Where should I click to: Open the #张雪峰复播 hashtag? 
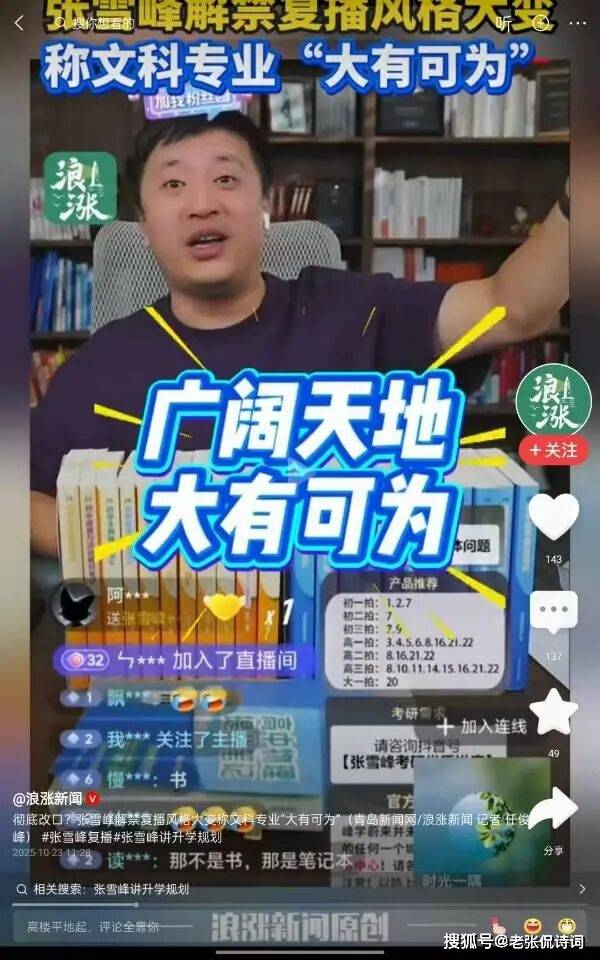(76, 837)
